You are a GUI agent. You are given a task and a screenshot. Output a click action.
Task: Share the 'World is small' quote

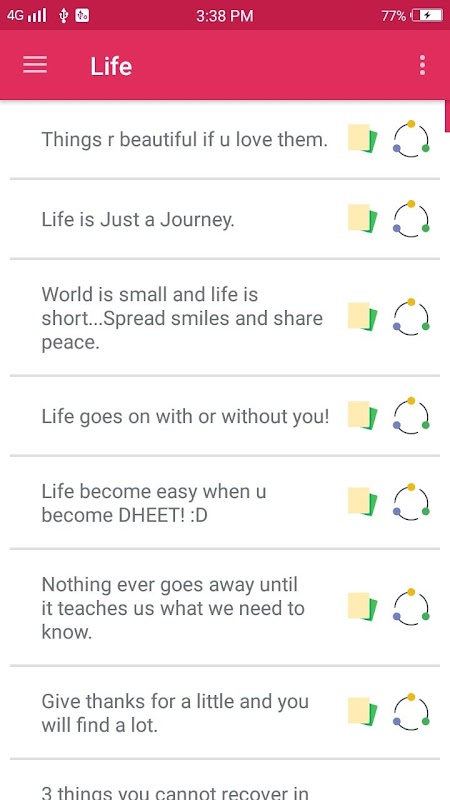pyautogui.click(x=411, y=317)
